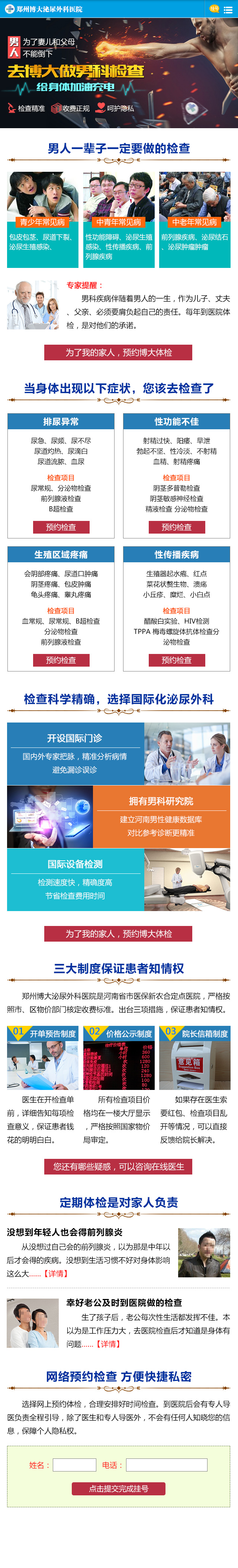Viewport: 238px width, 1568px height.
Task: Open the menu icon in the header
Action: pyautogui.click(x=229, y=9)
